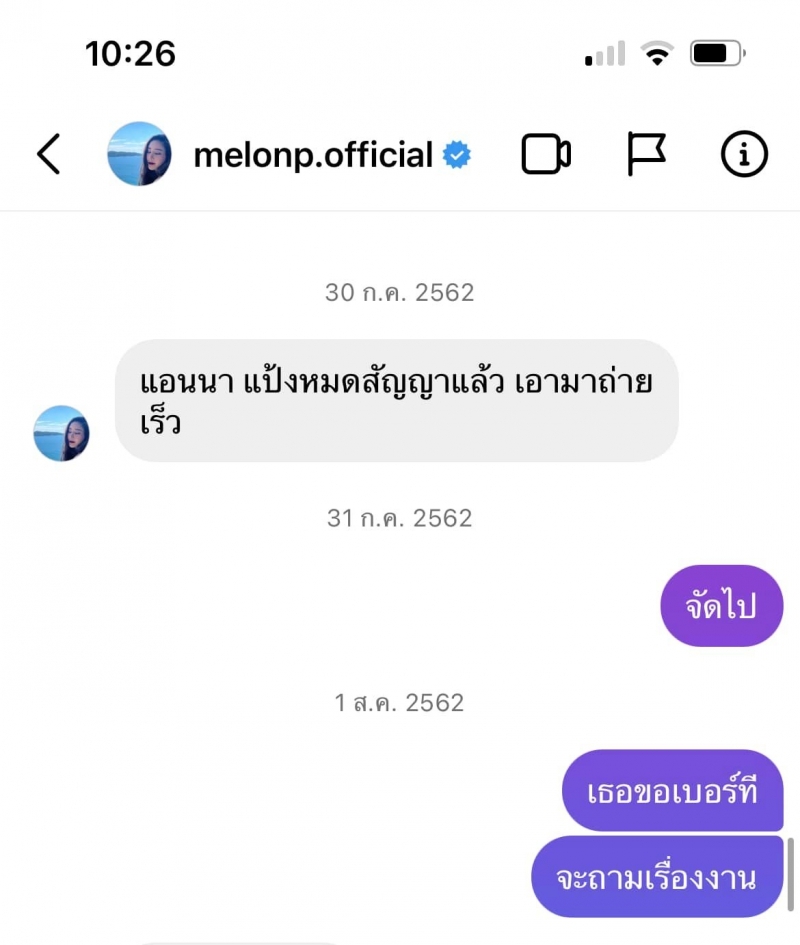View sender's avatar beside the received message
This screenshot has width=800, height=945.
point(62,433)
